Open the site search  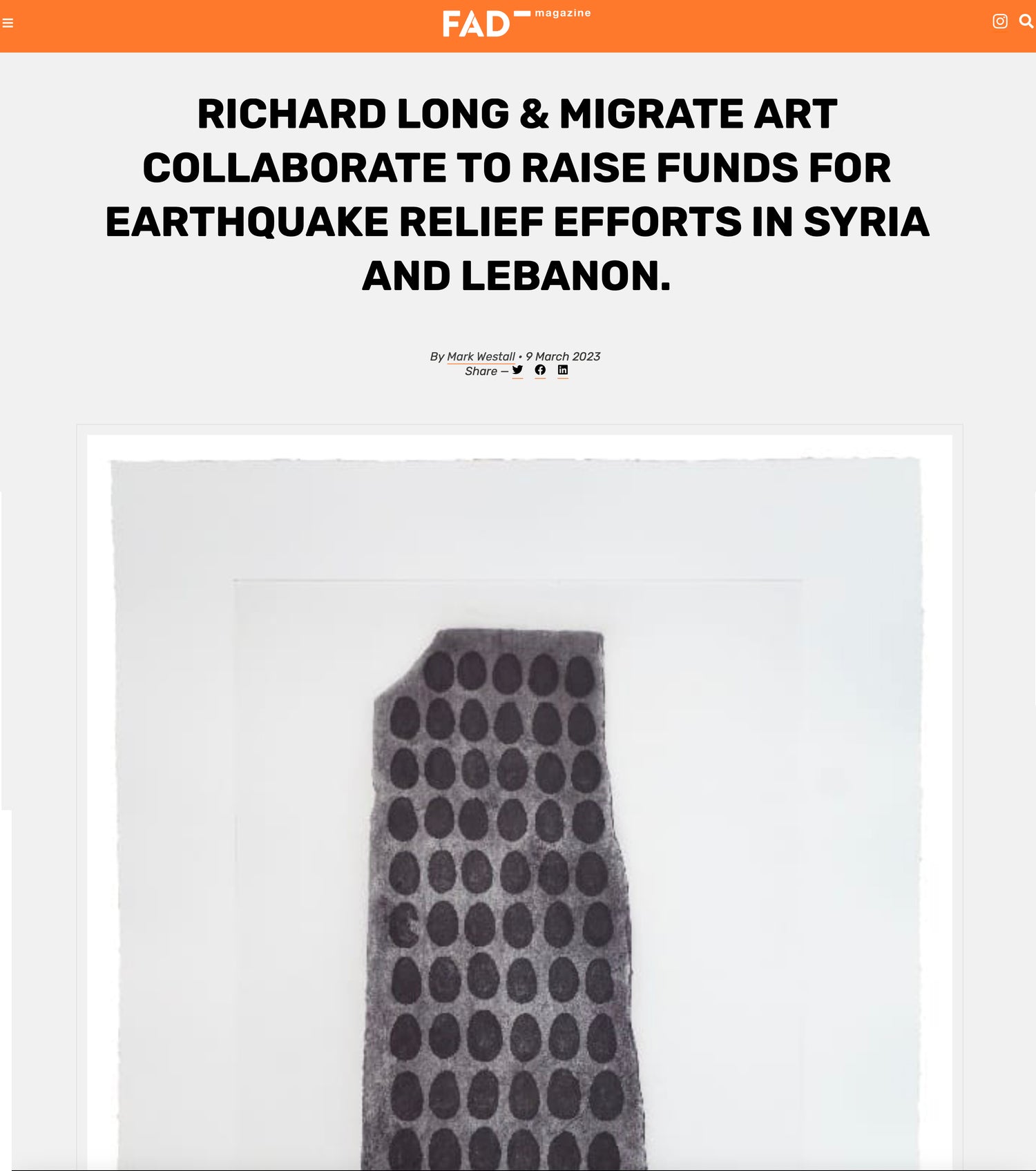[1026, 21]
